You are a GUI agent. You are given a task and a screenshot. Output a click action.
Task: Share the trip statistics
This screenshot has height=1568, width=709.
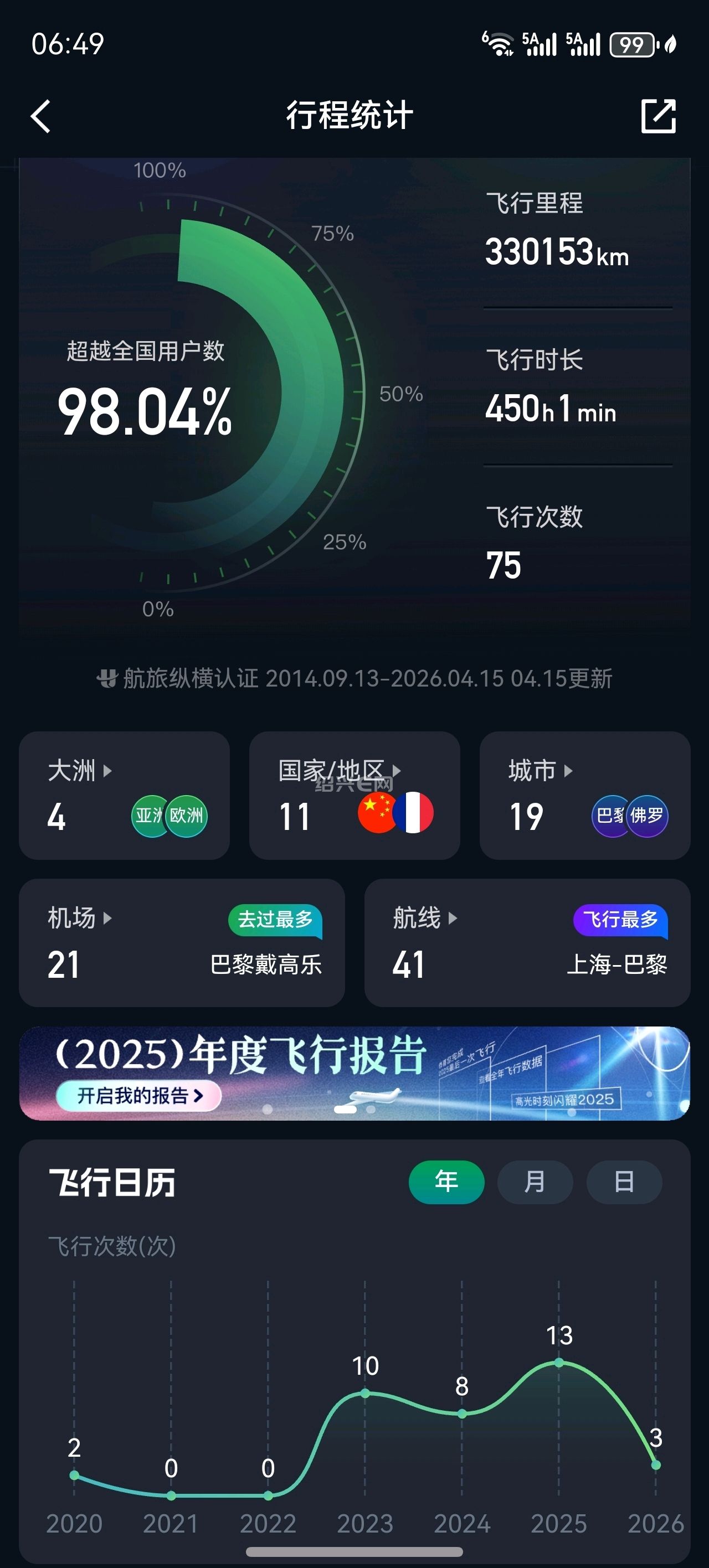[659, 116]
